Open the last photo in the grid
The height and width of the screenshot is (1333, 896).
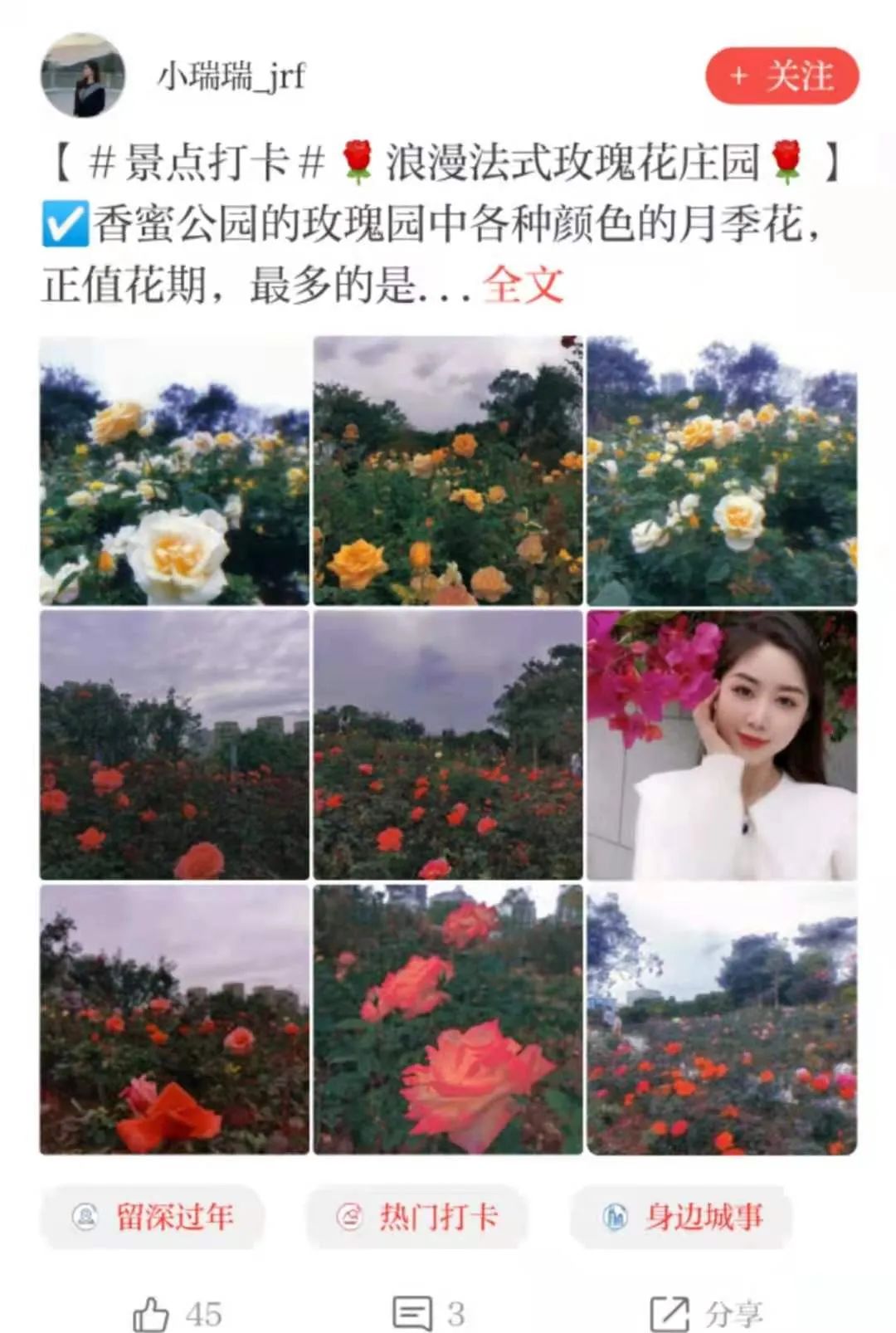tap(722, 1018)
